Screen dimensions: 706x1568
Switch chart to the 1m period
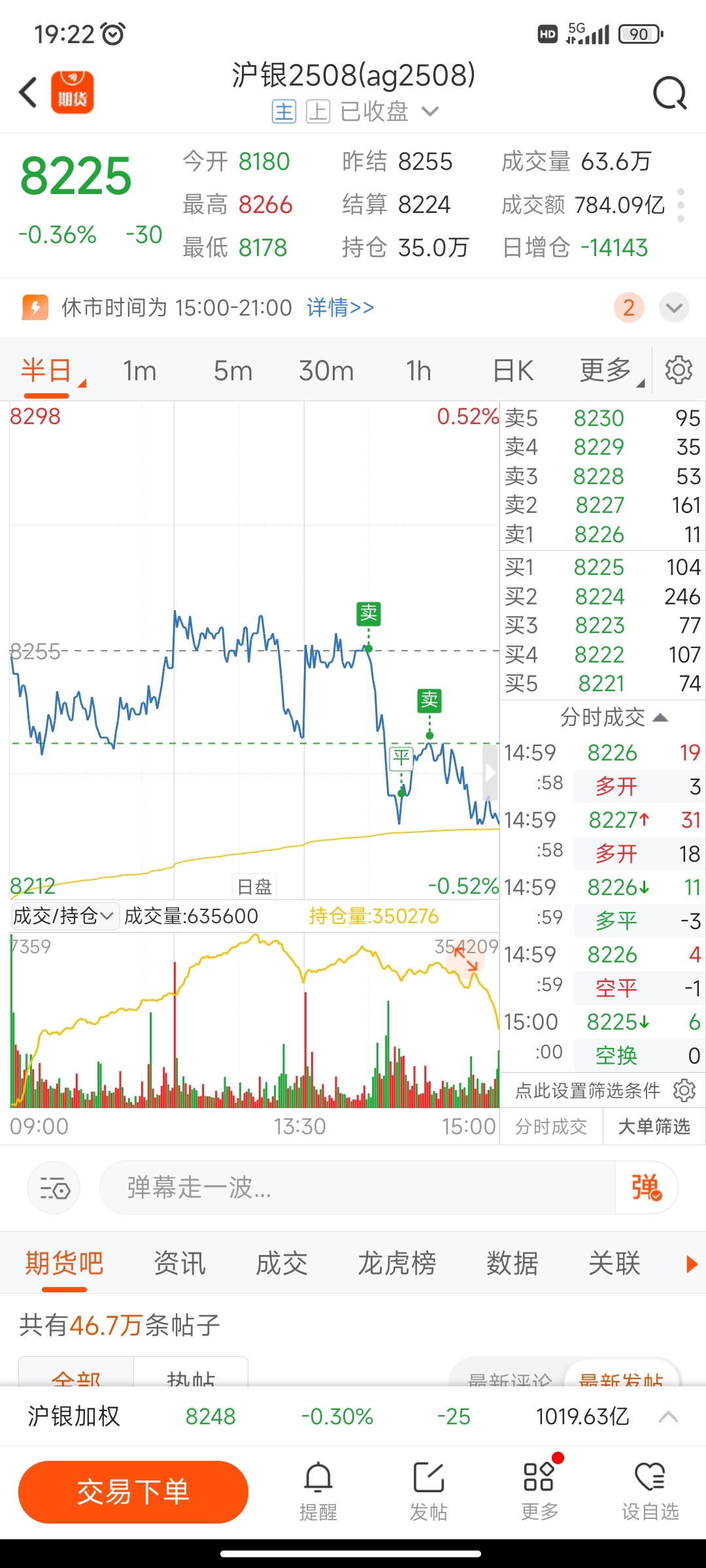tap(139, 371)
